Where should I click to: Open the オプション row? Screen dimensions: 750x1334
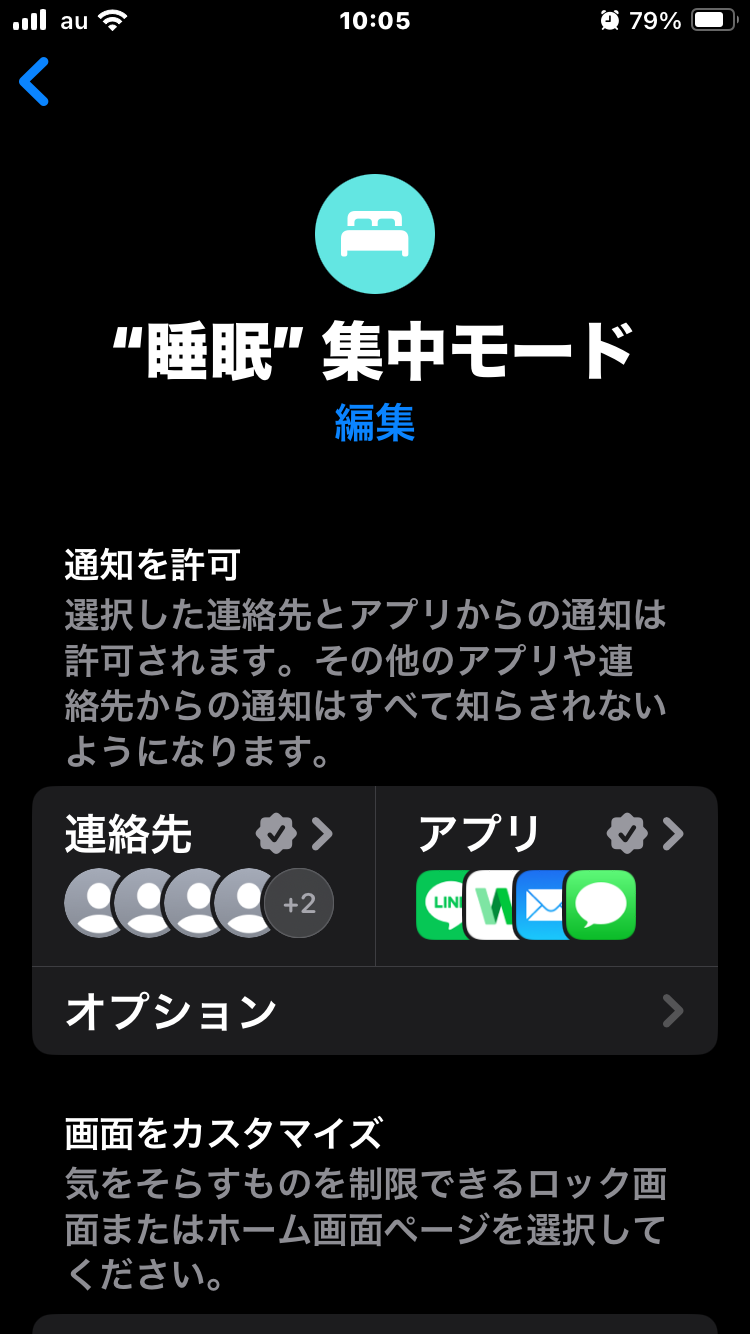point(374,1011)
